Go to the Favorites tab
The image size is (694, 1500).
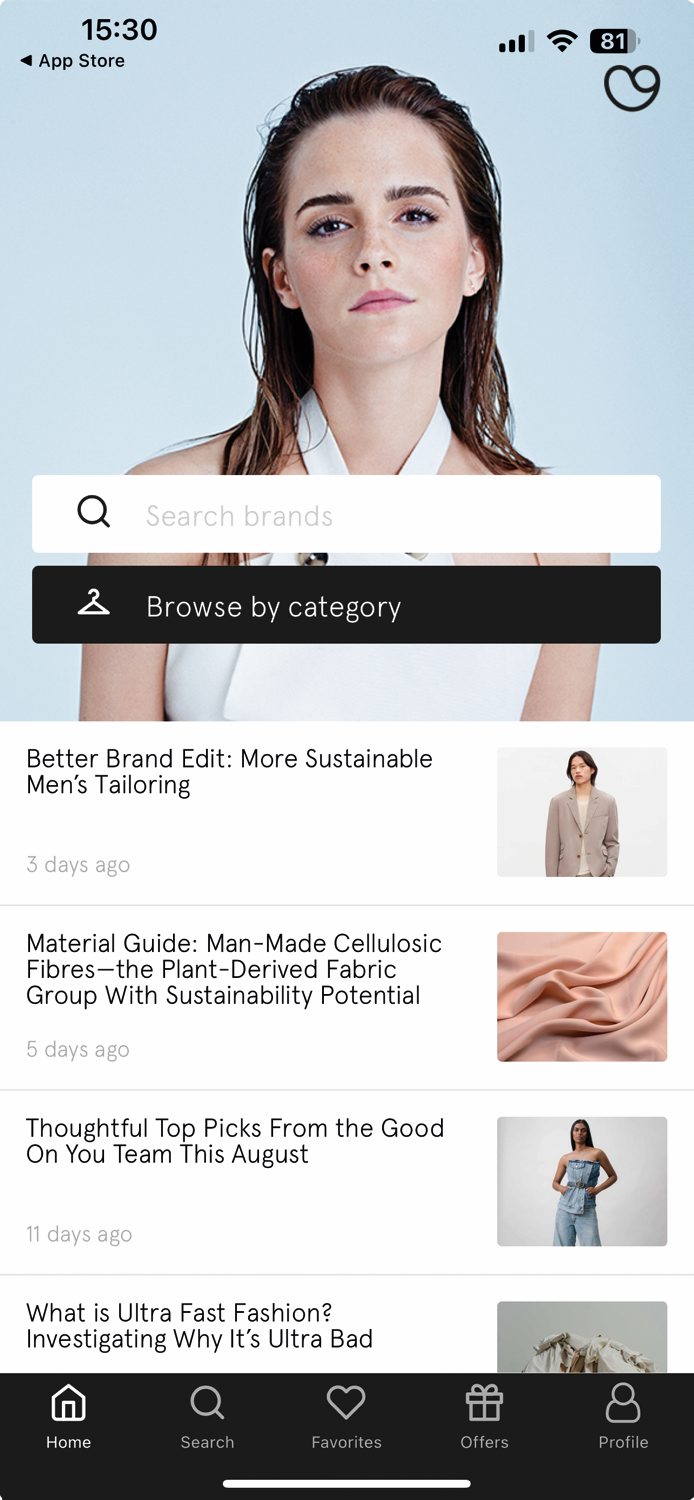click(346, 1417)
